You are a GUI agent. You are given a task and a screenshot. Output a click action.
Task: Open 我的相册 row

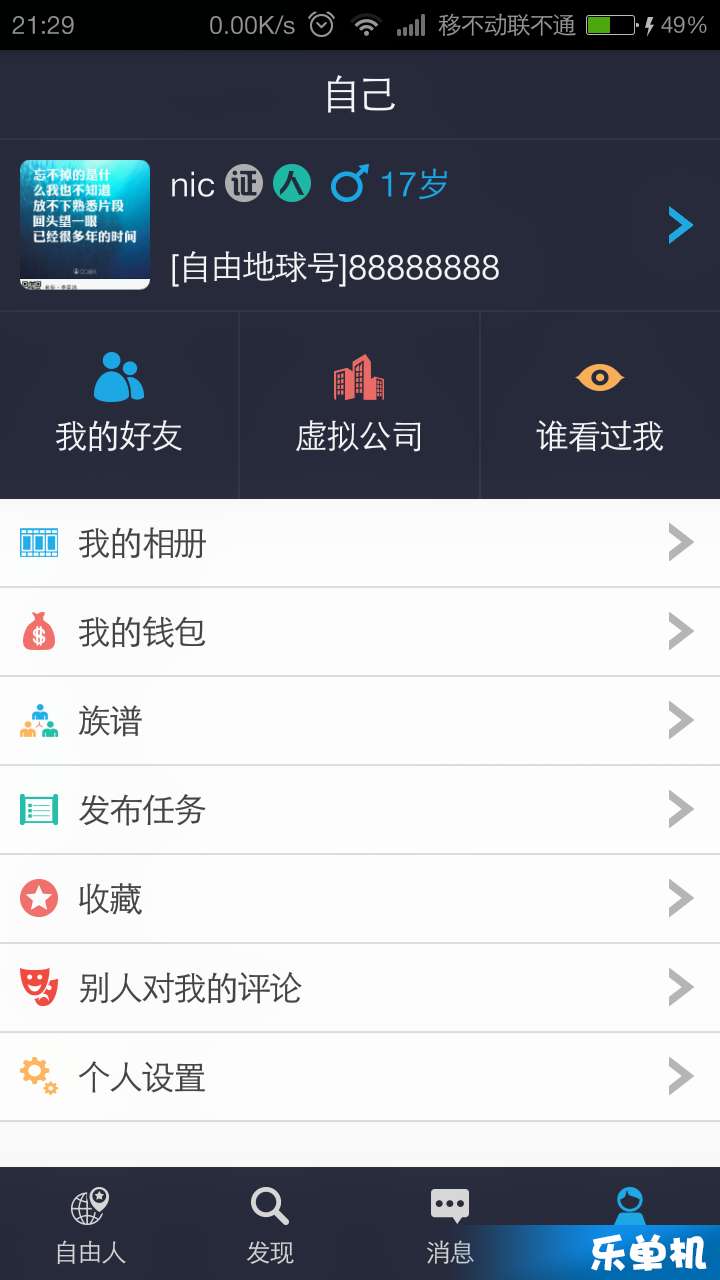coord(360,543)
